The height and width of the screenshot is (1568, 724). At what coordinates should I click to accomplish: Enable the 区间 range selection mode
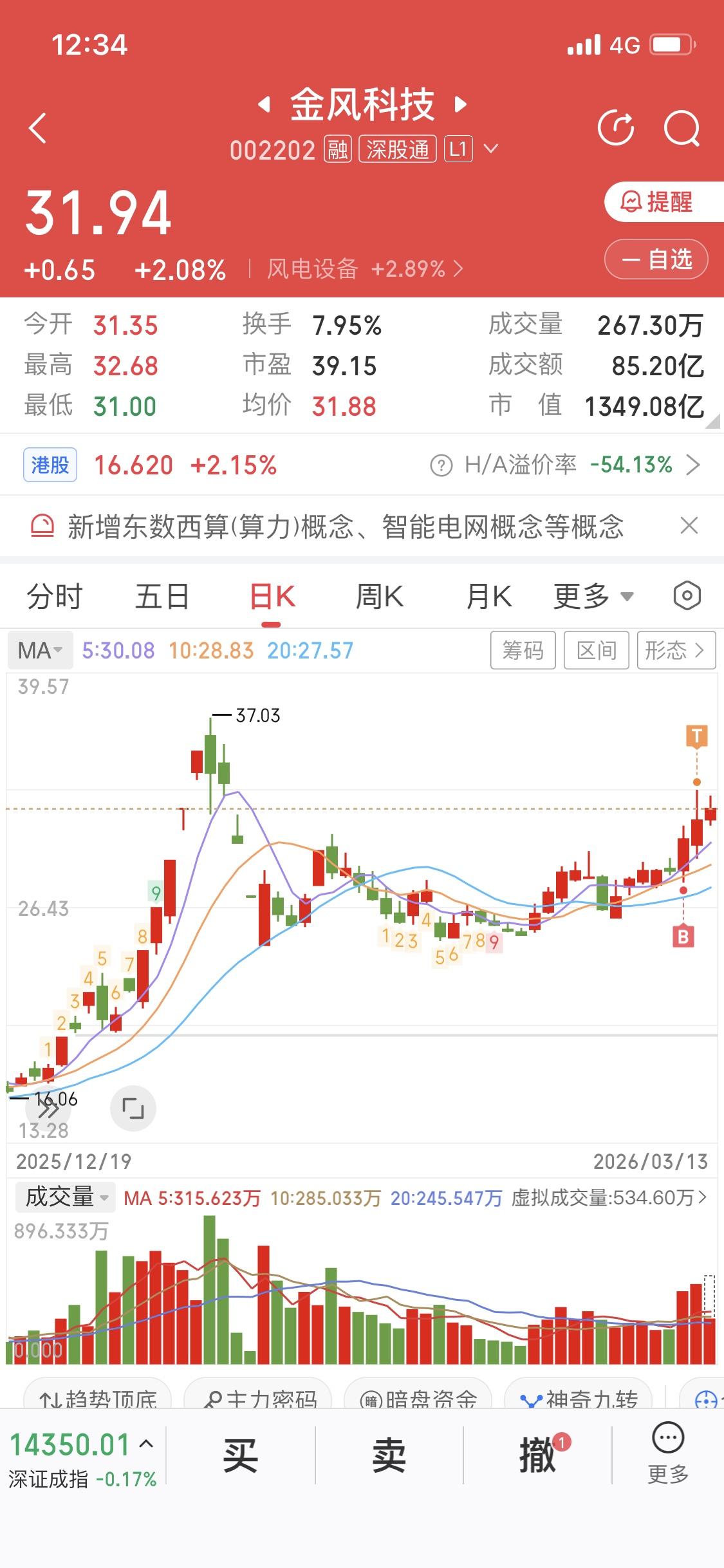[x=596, y=650]
